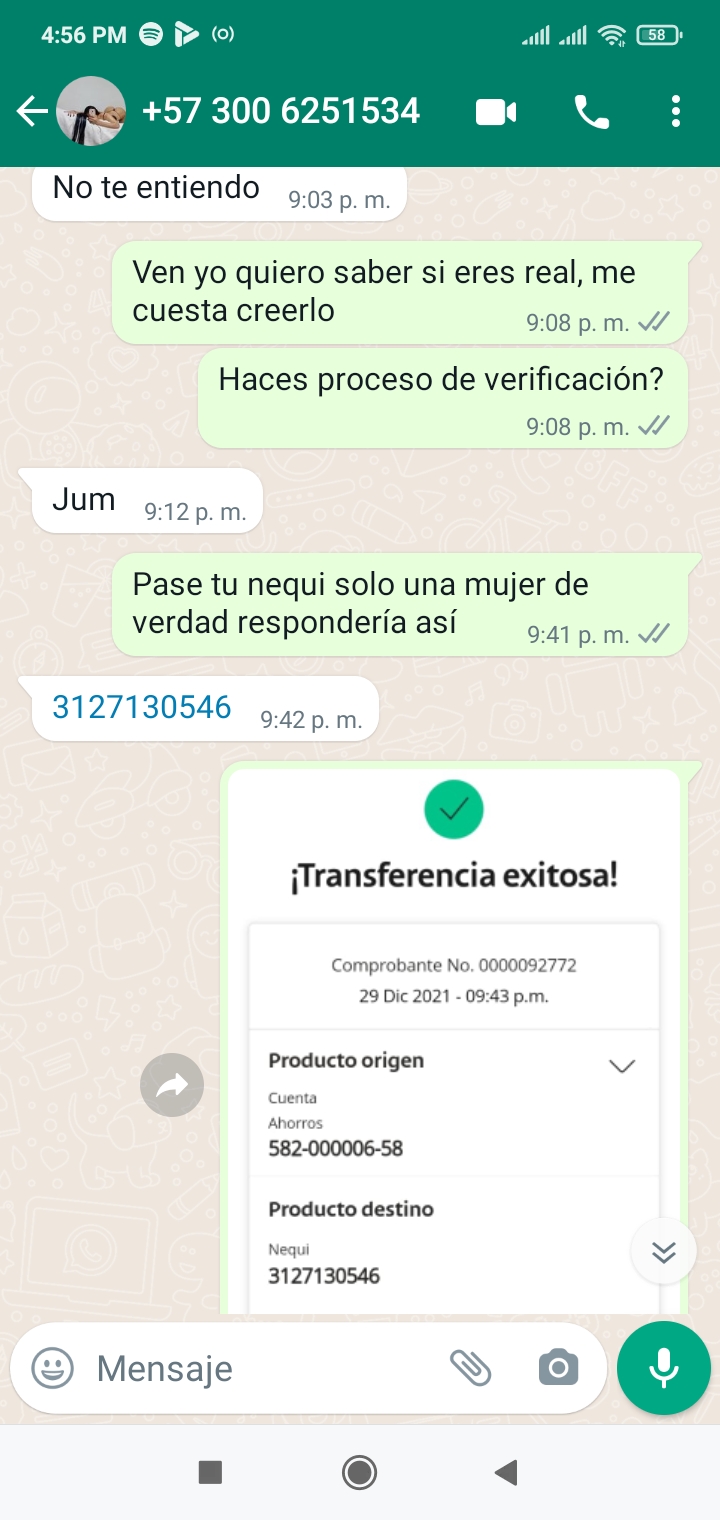Start a voice call
The height and width of the screenshot is (1520, 720).
pos(592,112)
